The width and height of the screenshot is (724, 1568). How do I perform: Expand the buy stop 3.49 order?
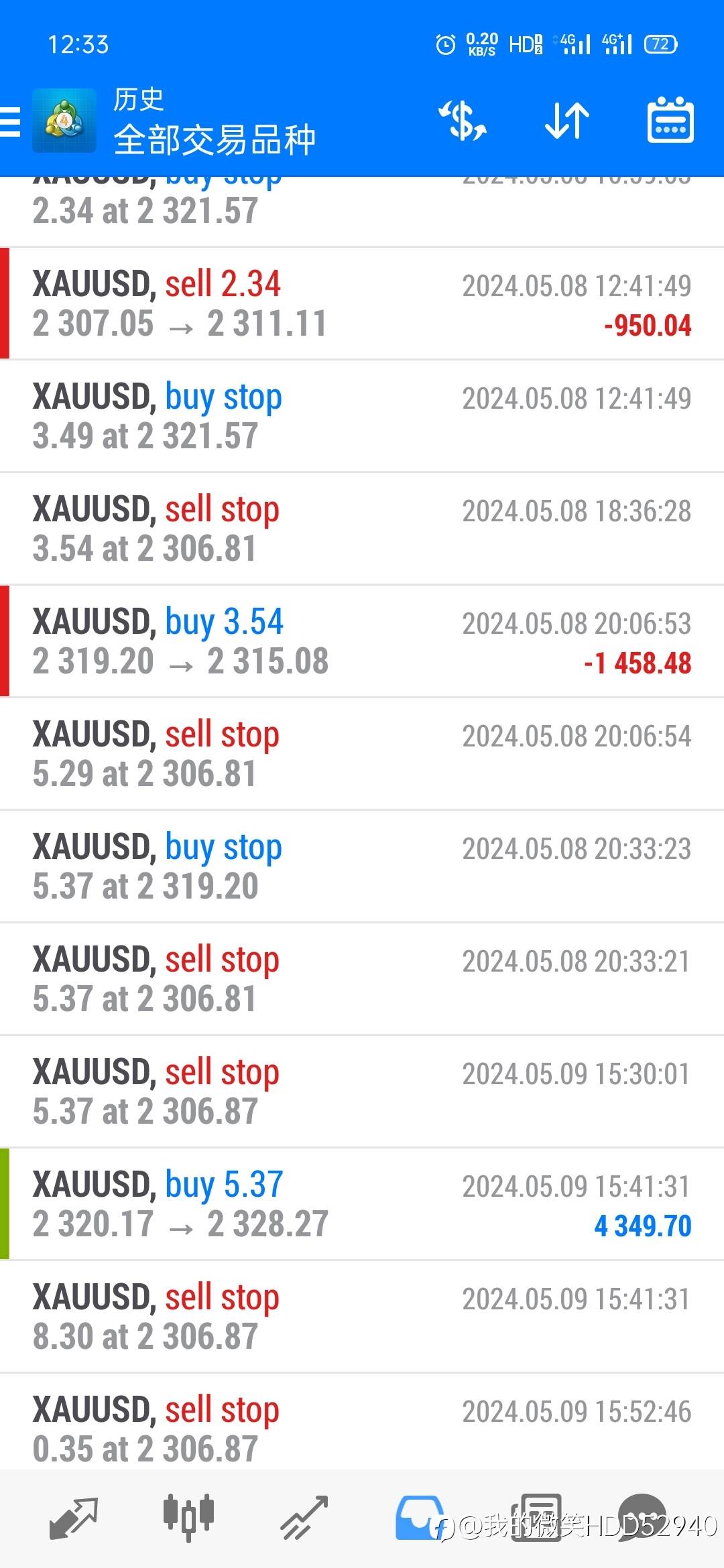362,417
